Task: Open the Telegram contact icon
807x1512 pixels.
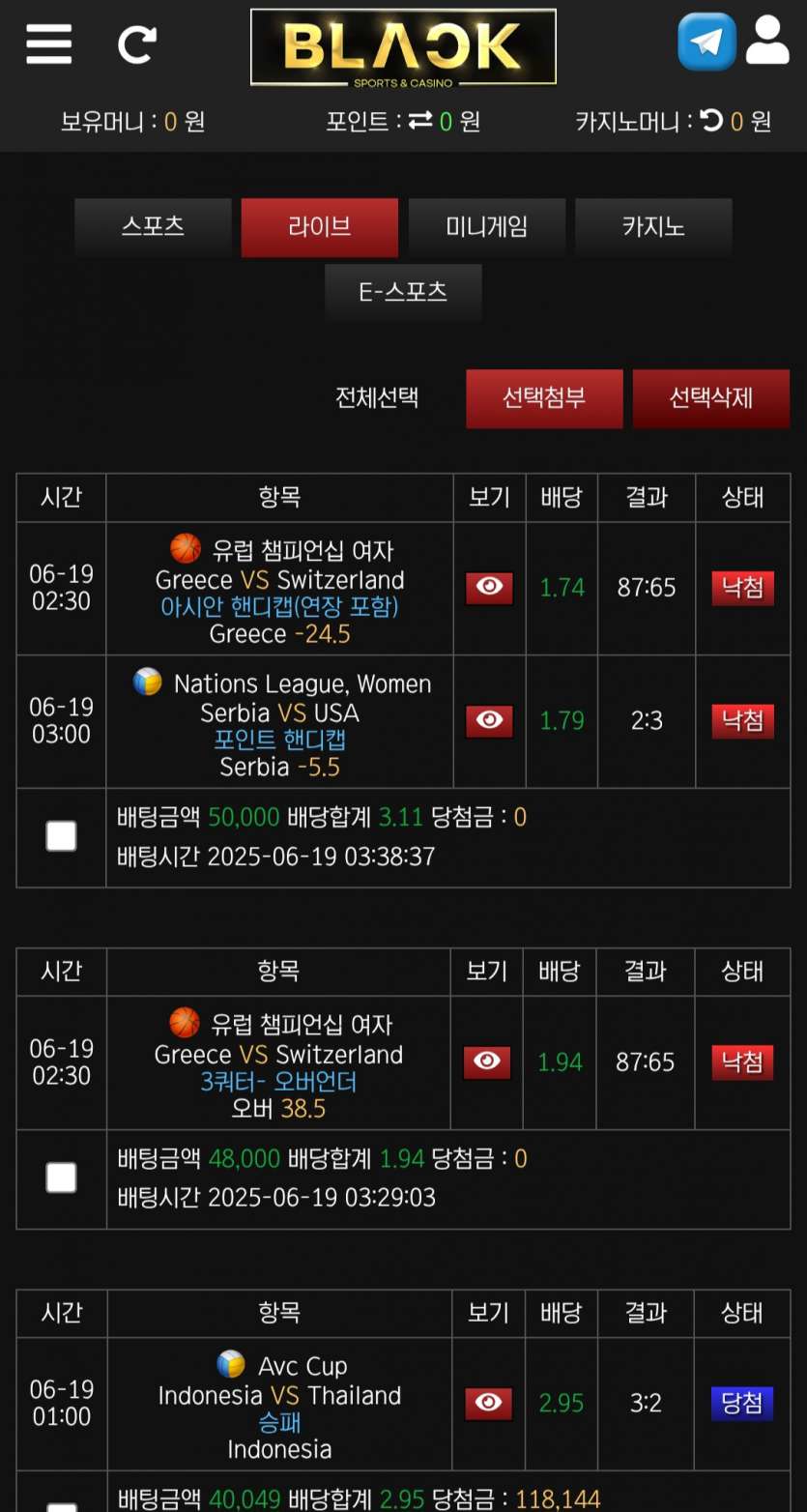Action: tap(706, 42)
